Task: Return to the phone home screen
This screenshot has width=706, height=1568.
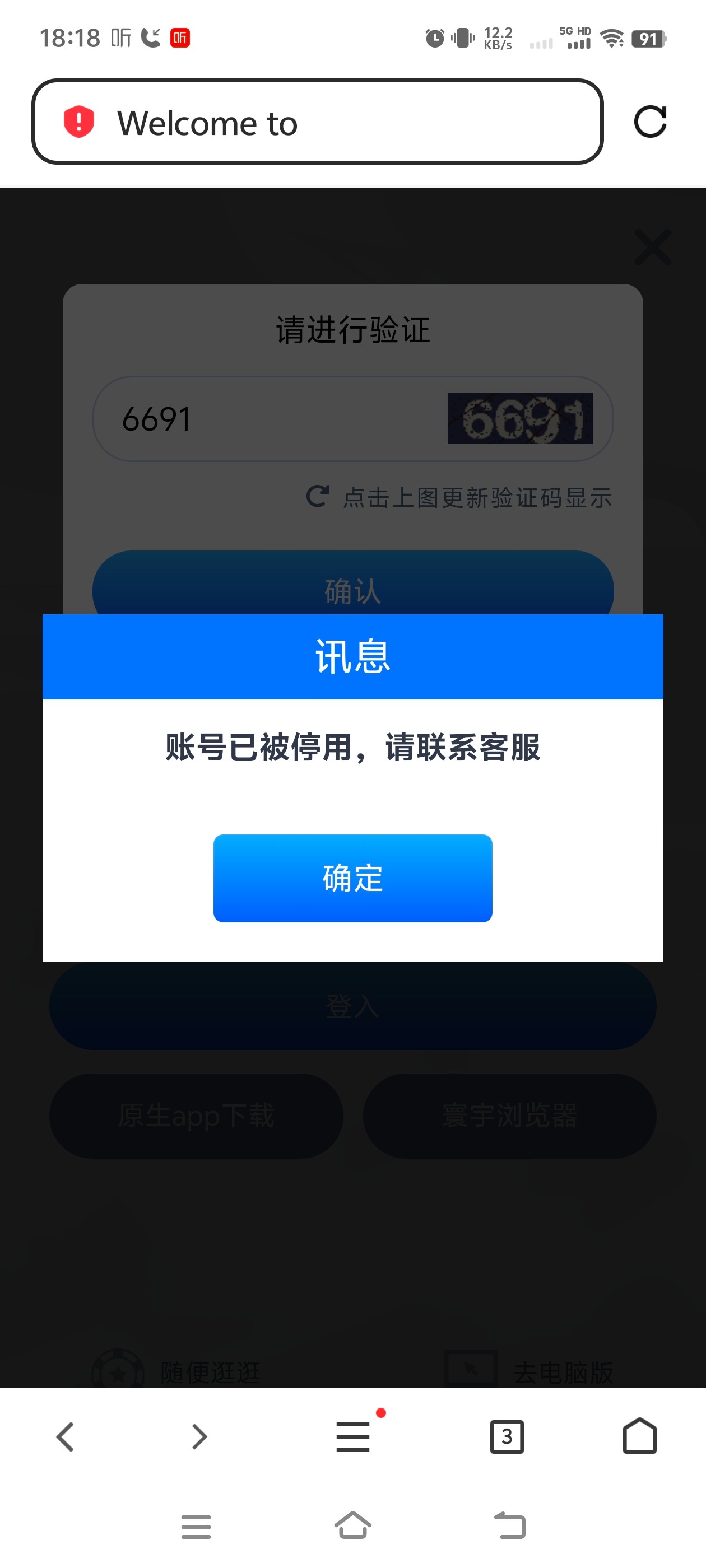Action: [x=352, y=1525]
